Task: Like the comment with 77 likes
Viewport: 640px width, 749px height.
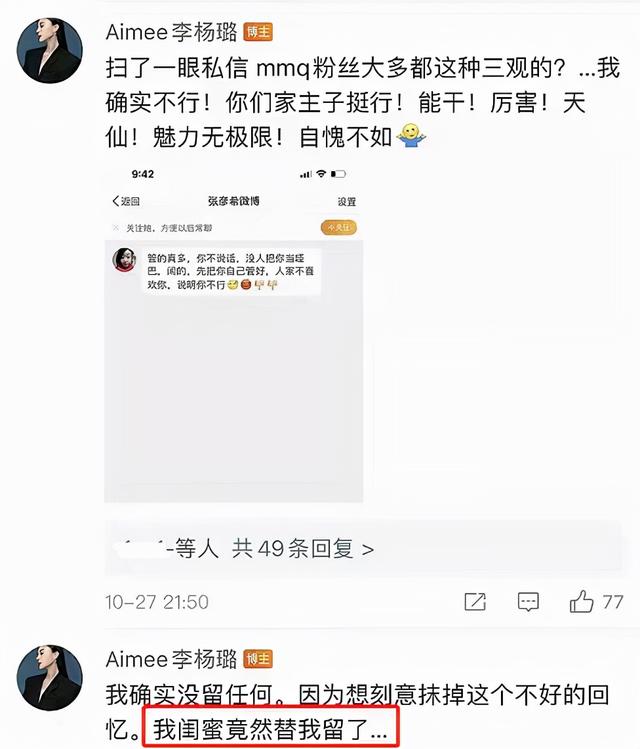Action: click(x=583, y=601)
